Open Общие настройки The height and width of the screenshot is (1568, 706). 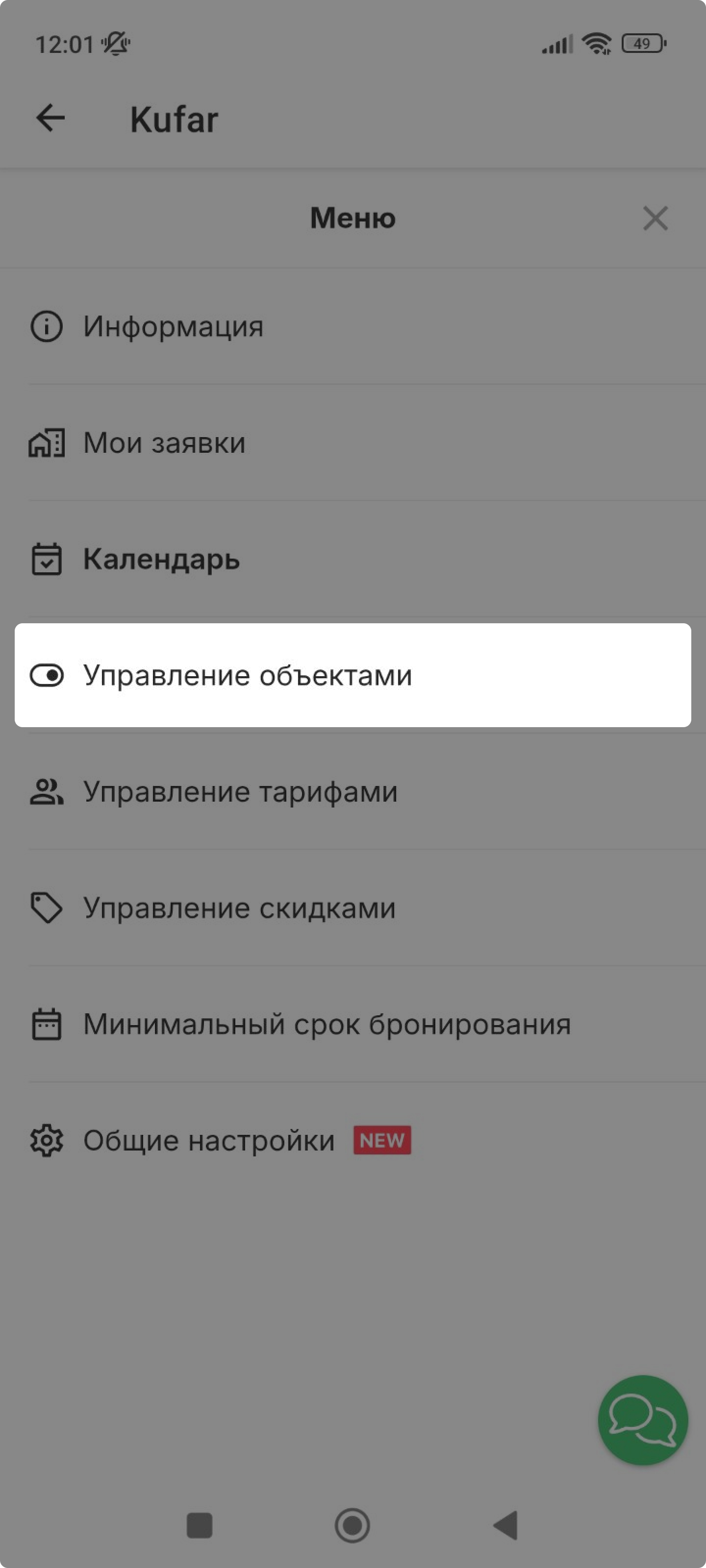pyautogui.click(x=353, y=1140)
